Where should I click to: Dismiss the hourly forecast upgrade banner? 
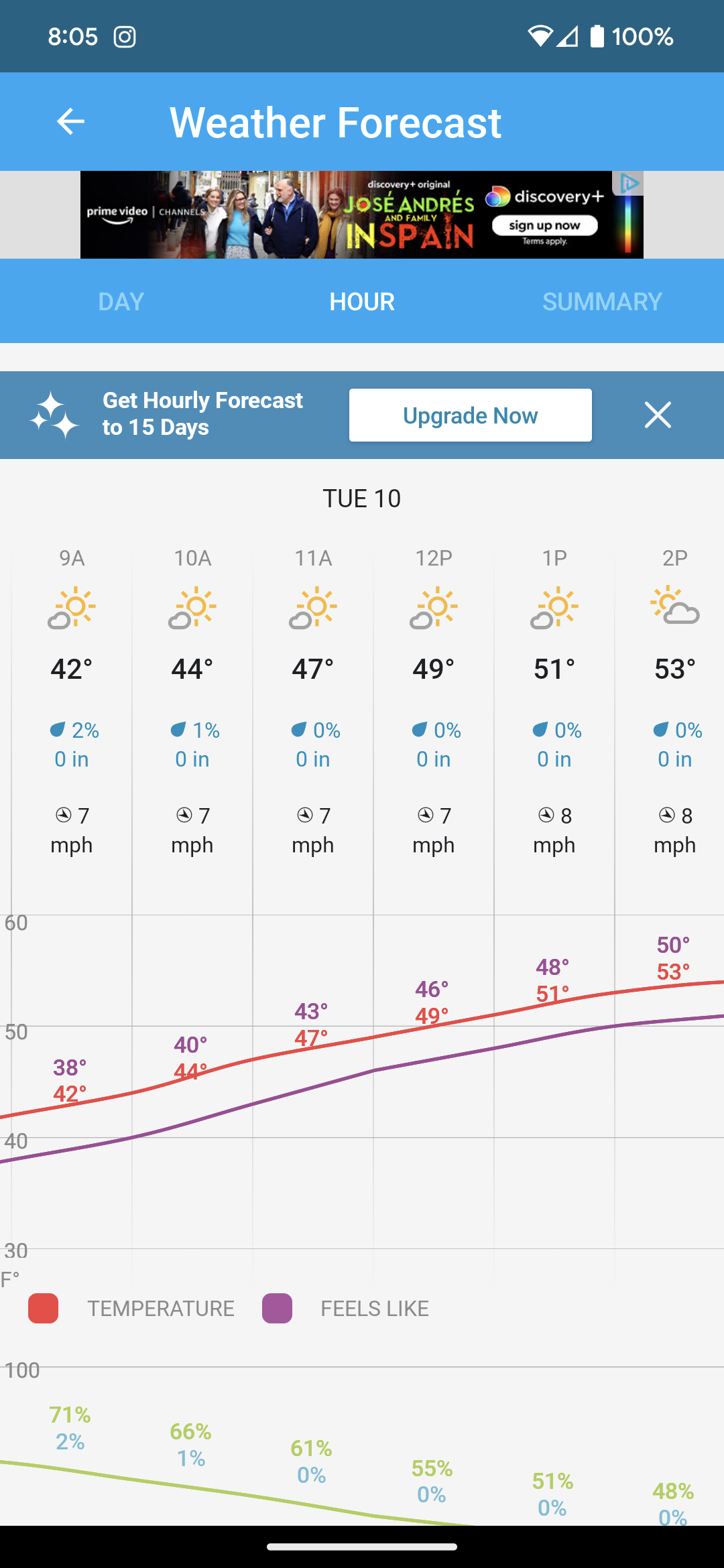(658, 415)
